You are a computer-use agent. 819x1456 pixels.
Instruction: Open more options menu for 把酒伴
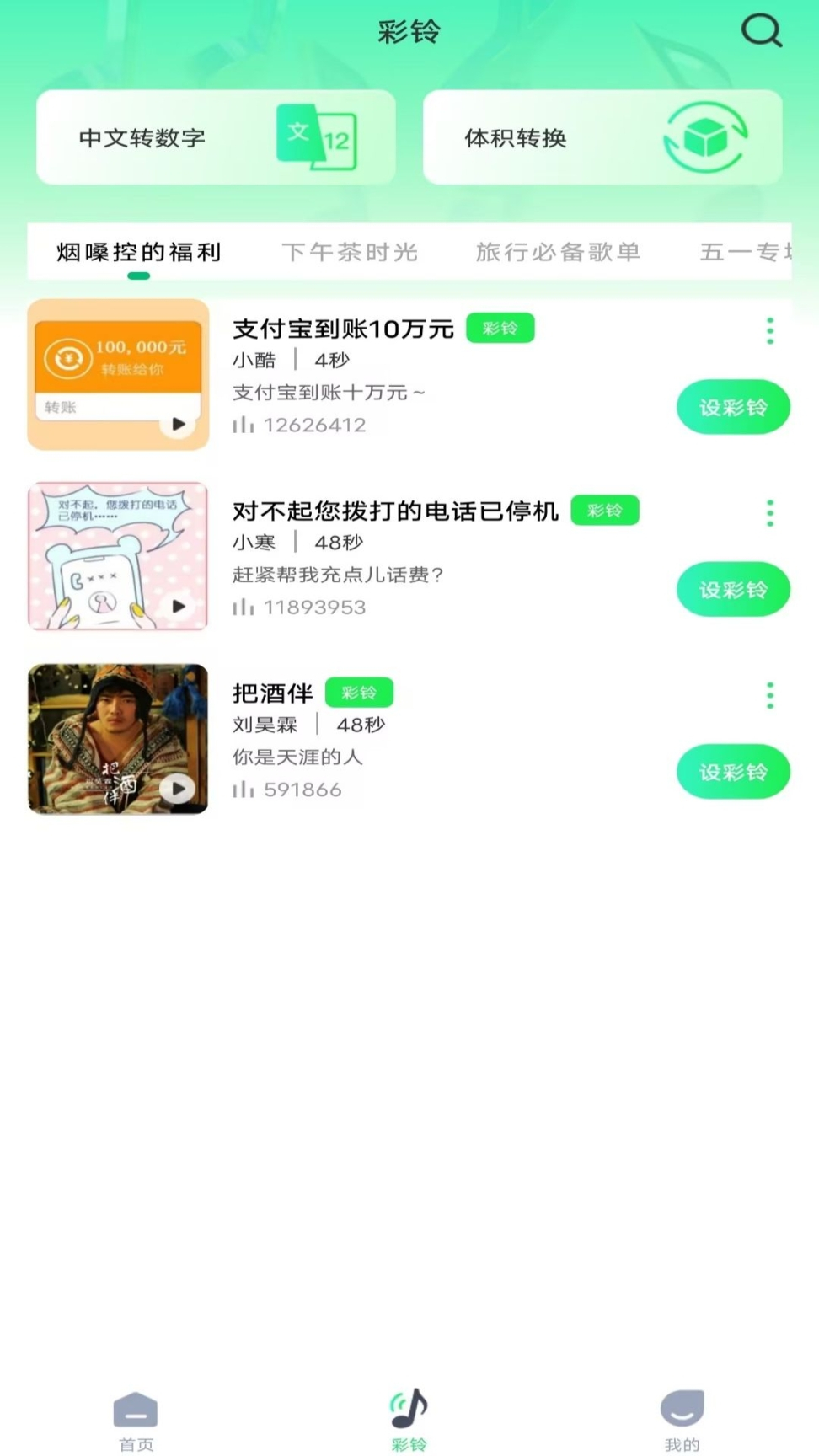coord(768,694)
